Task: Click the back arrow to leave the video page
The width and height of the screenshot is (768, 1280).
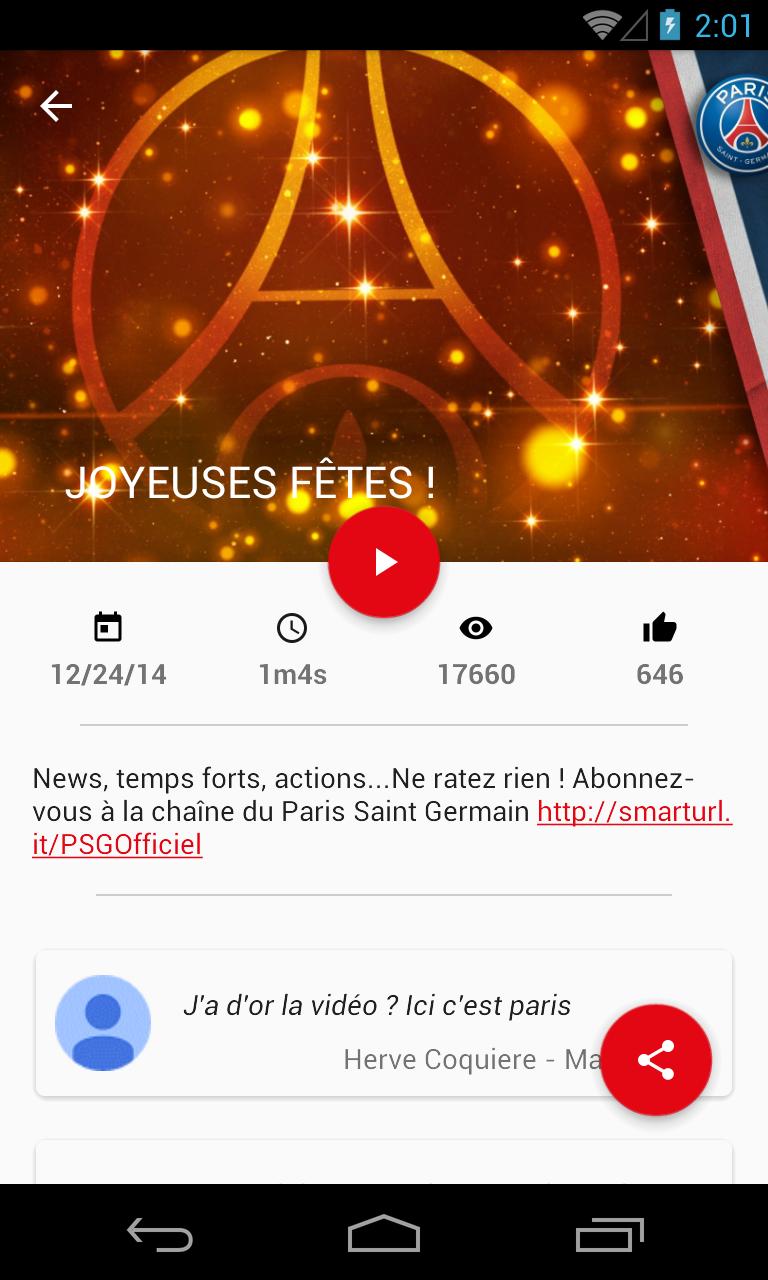Action: click(x=55, y=105)
